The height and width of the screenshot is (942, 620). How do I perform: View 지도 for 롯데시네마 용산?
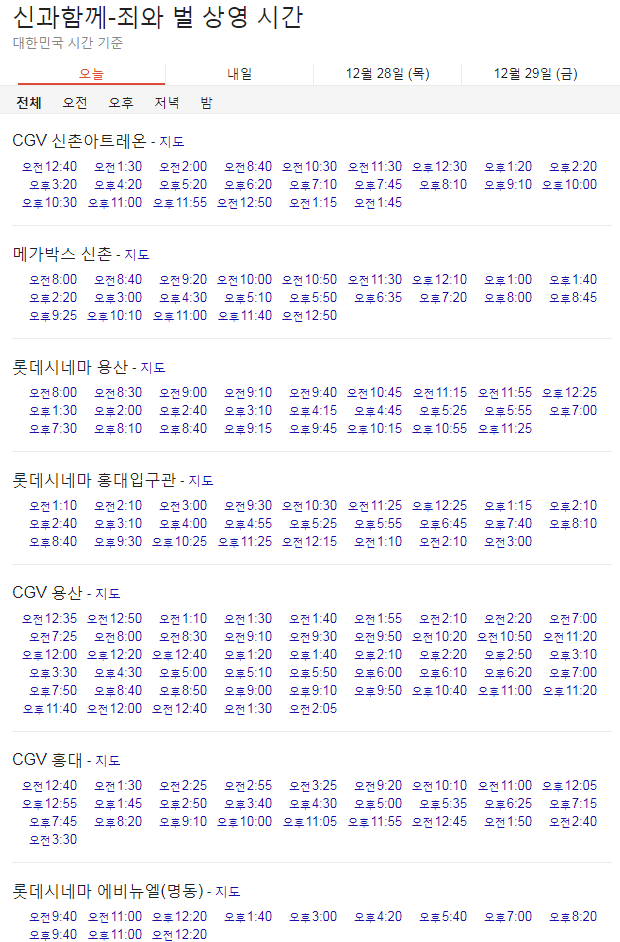click(153, 368)
